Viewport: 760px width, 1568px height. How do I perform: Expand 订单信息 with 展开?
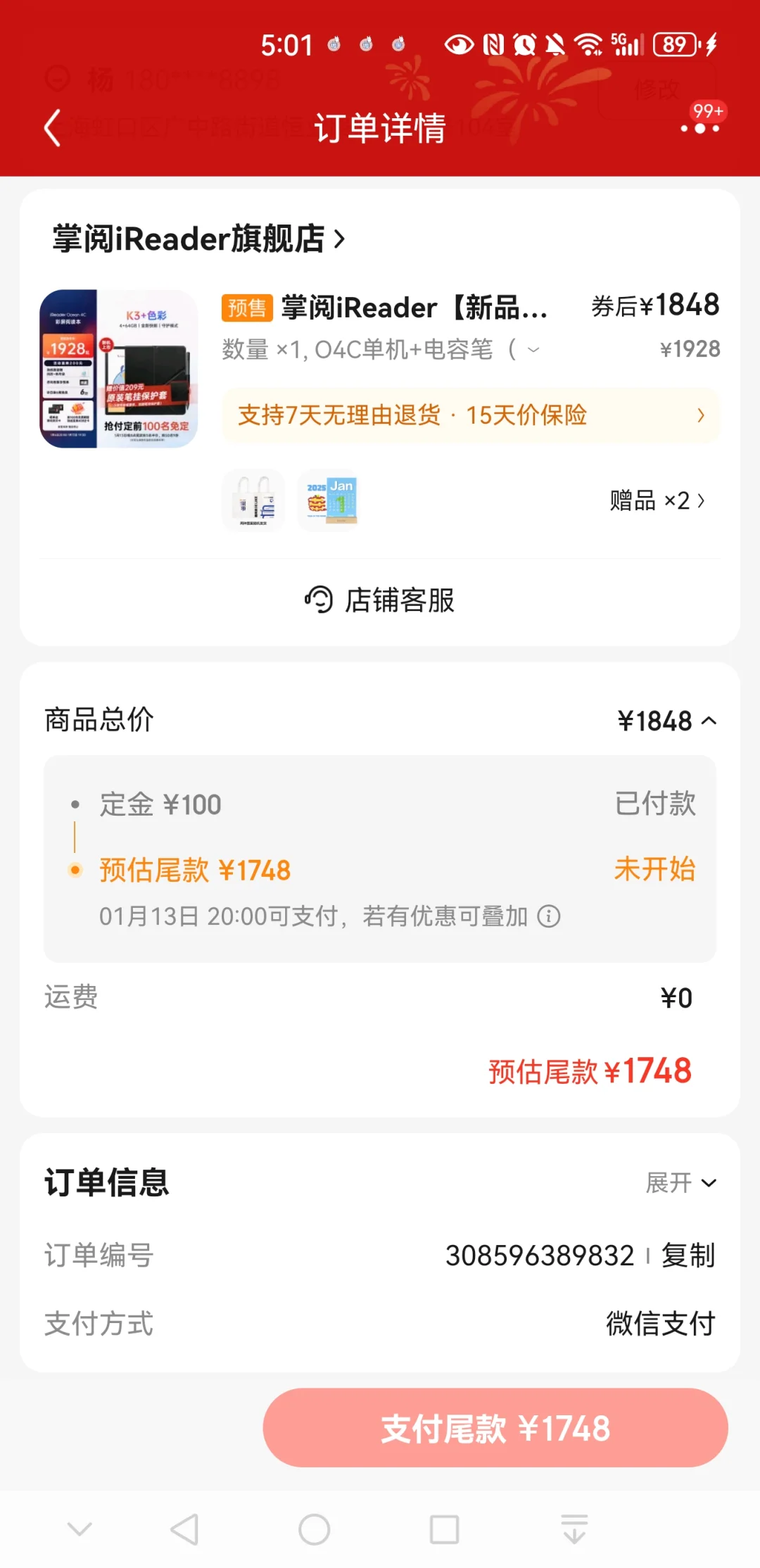click(x=681, y=1182)
